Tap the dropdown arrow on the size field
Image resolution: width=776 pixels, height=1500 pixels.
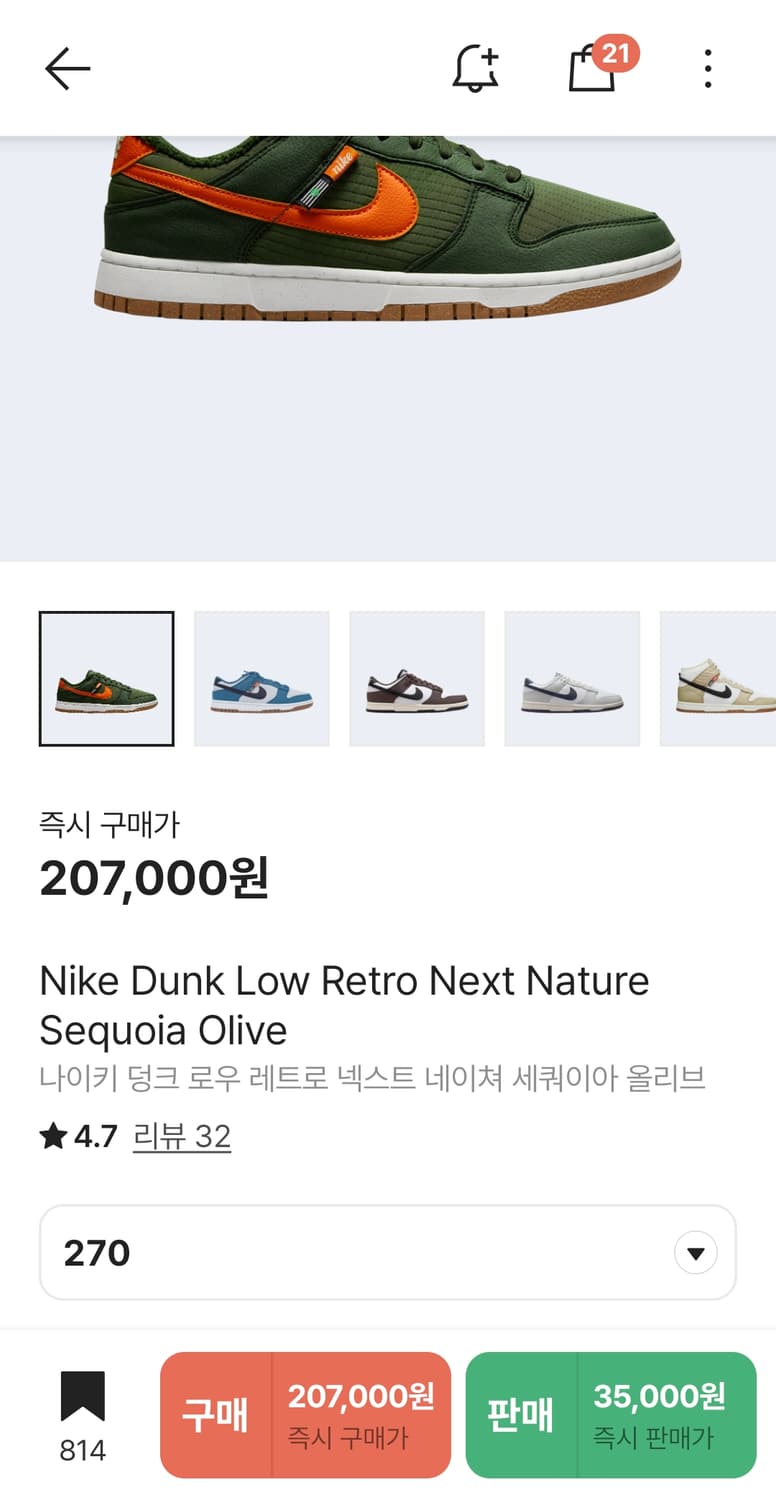tap(696, 1252)
